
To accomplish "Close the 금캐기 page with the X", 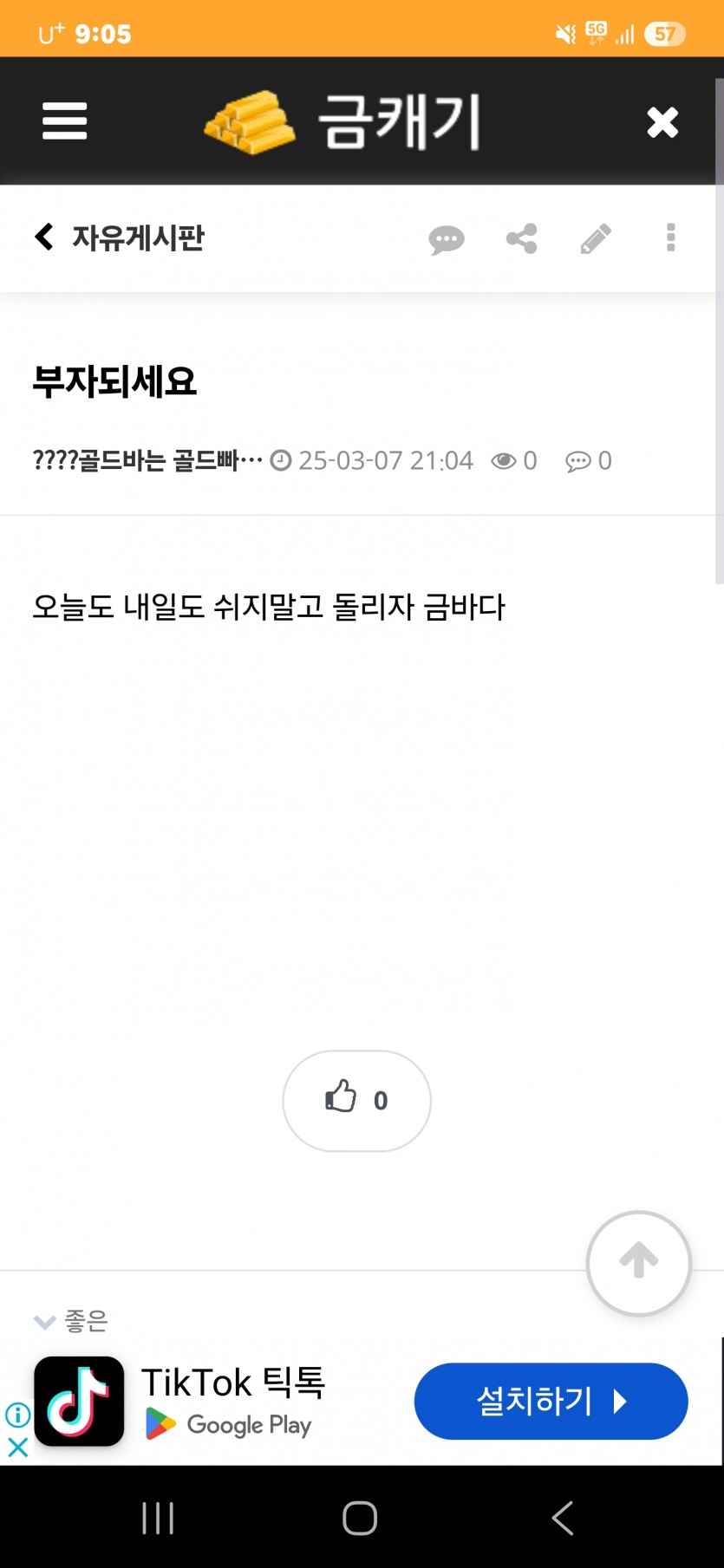I will (662, 122).
